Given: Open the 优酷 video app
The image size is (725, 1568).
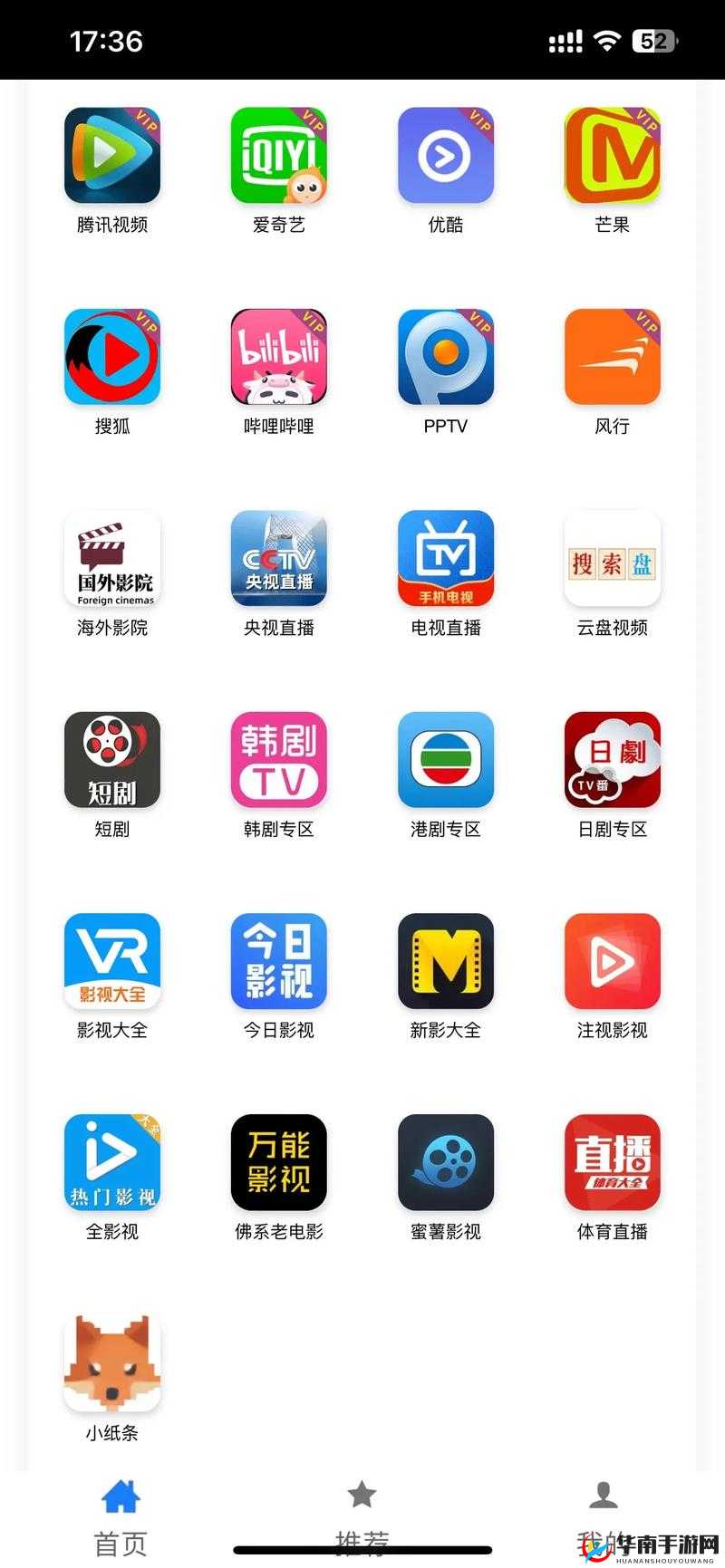Looking at the screenshot, I should point(445,156).
